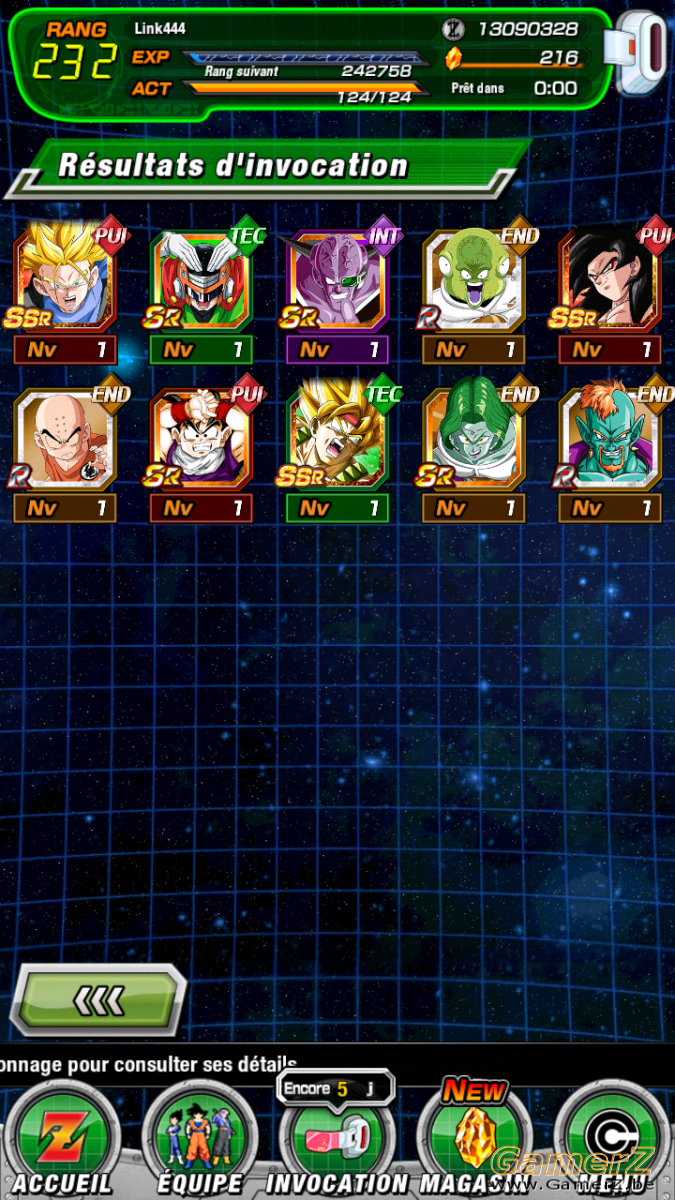Go back with the green arrow button
The width and height of the screenshot is (675, 1200).
click(98, 999)
